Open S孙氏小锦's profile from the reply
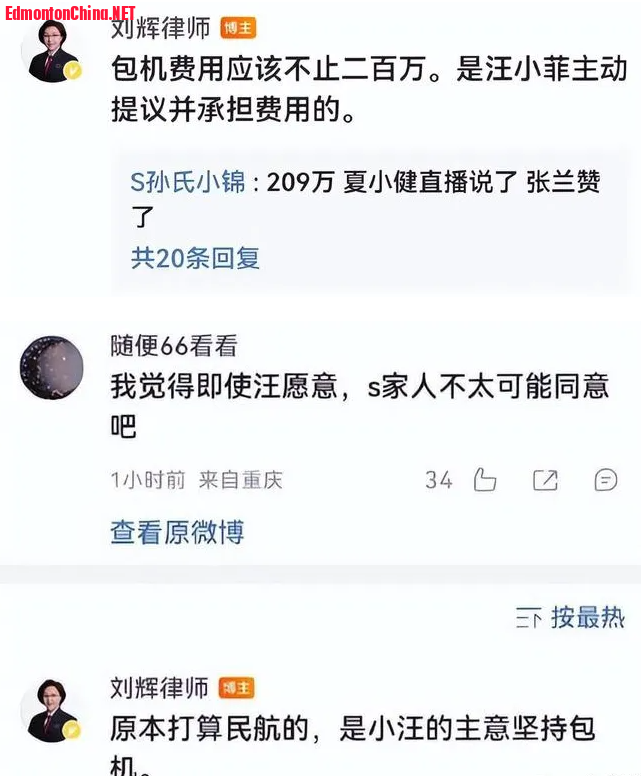641x776 pixels. point(187,183)
